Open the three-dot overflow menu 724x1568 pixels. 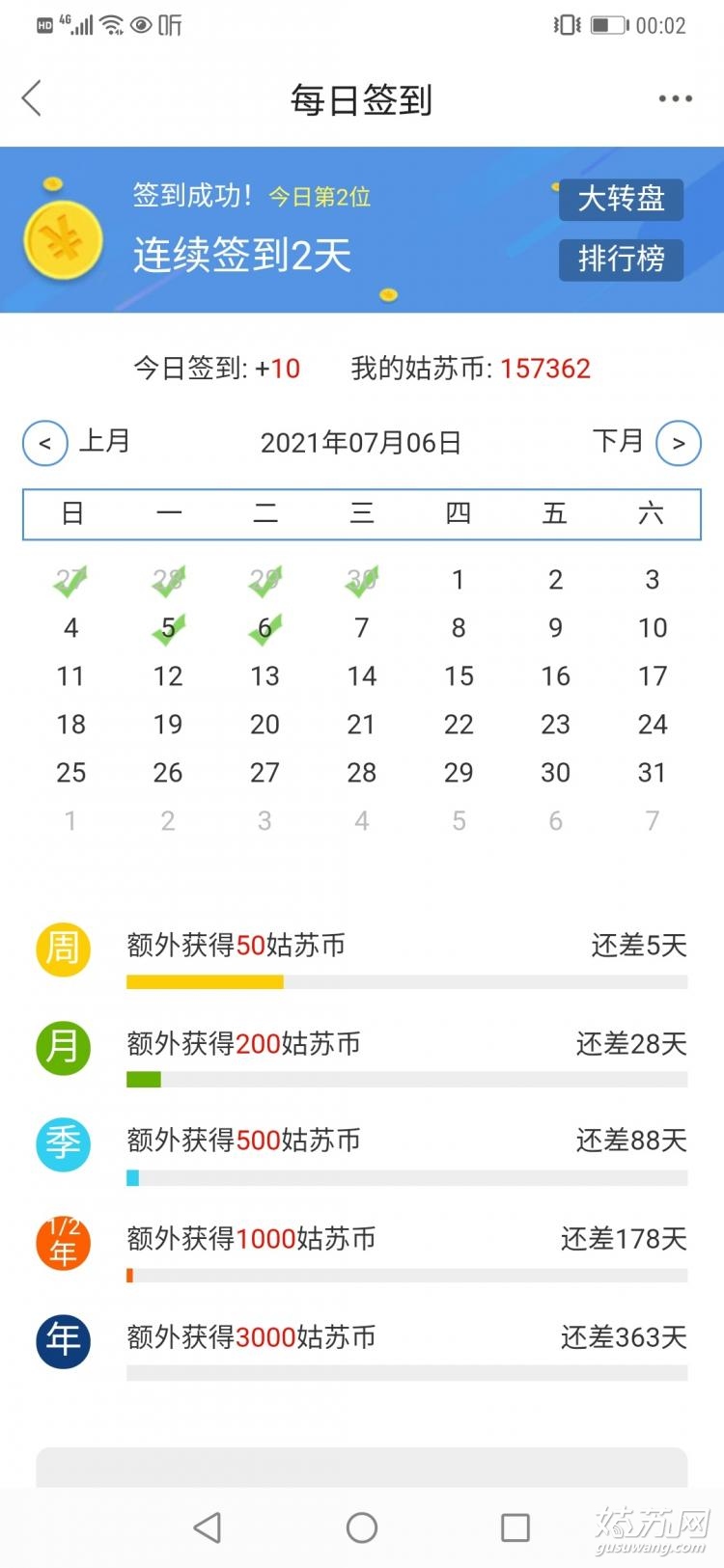click(675, 98)
